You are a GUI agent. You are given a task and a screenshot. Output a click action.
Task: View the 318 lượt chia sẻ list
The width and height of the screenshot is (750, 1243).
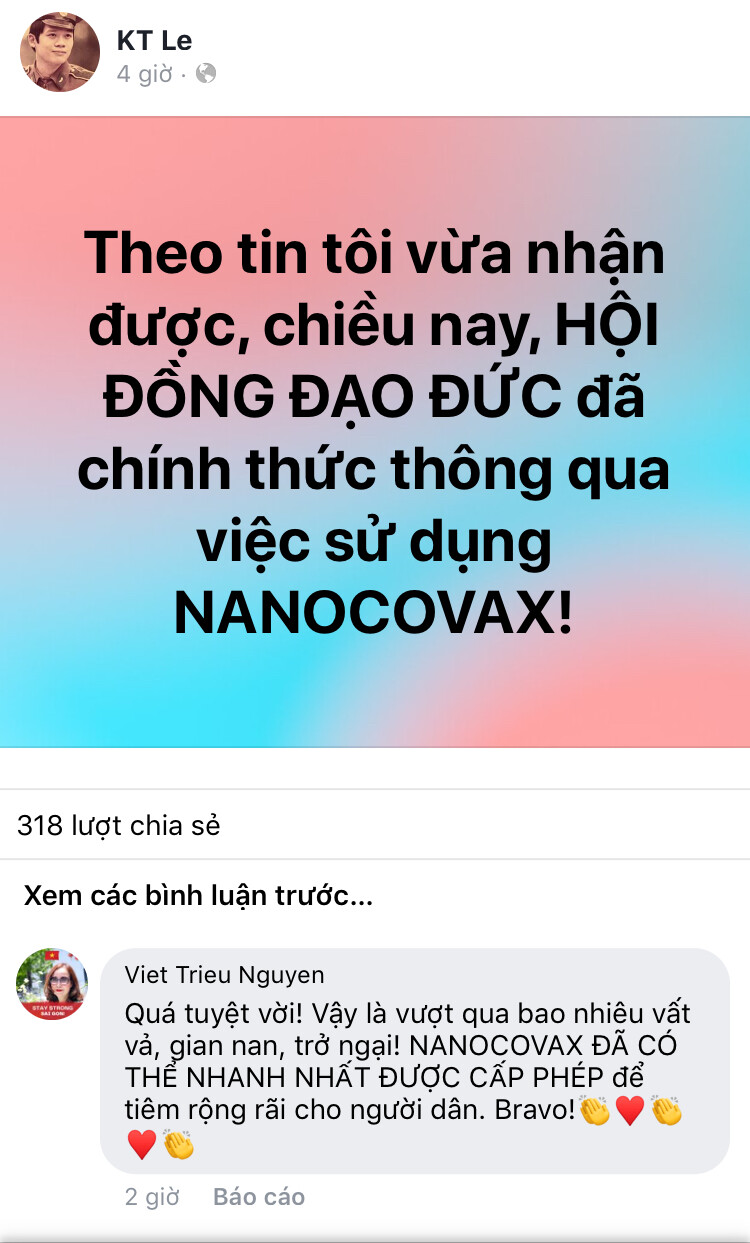(x=119, y=825)
